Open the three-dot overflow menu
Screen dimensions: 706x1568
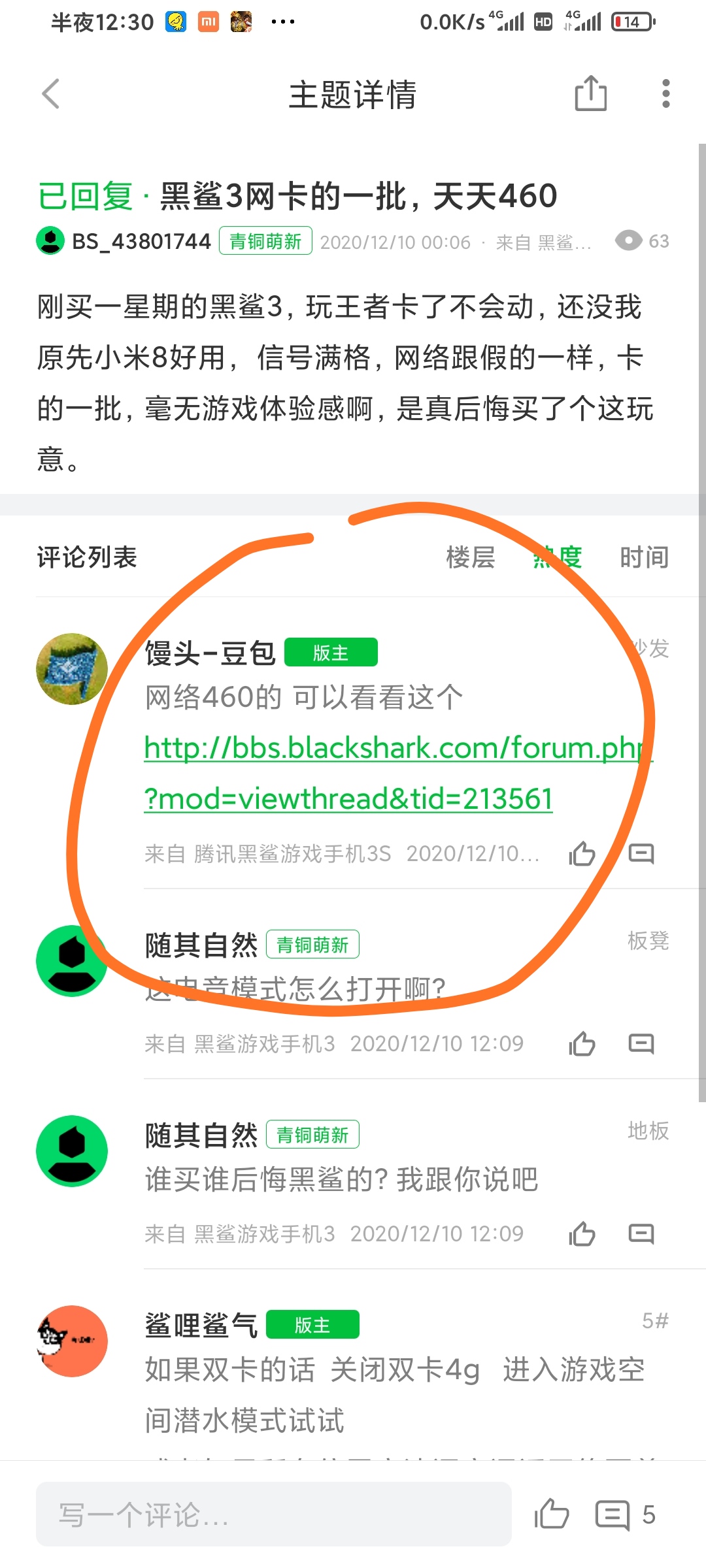click(665, 93)
